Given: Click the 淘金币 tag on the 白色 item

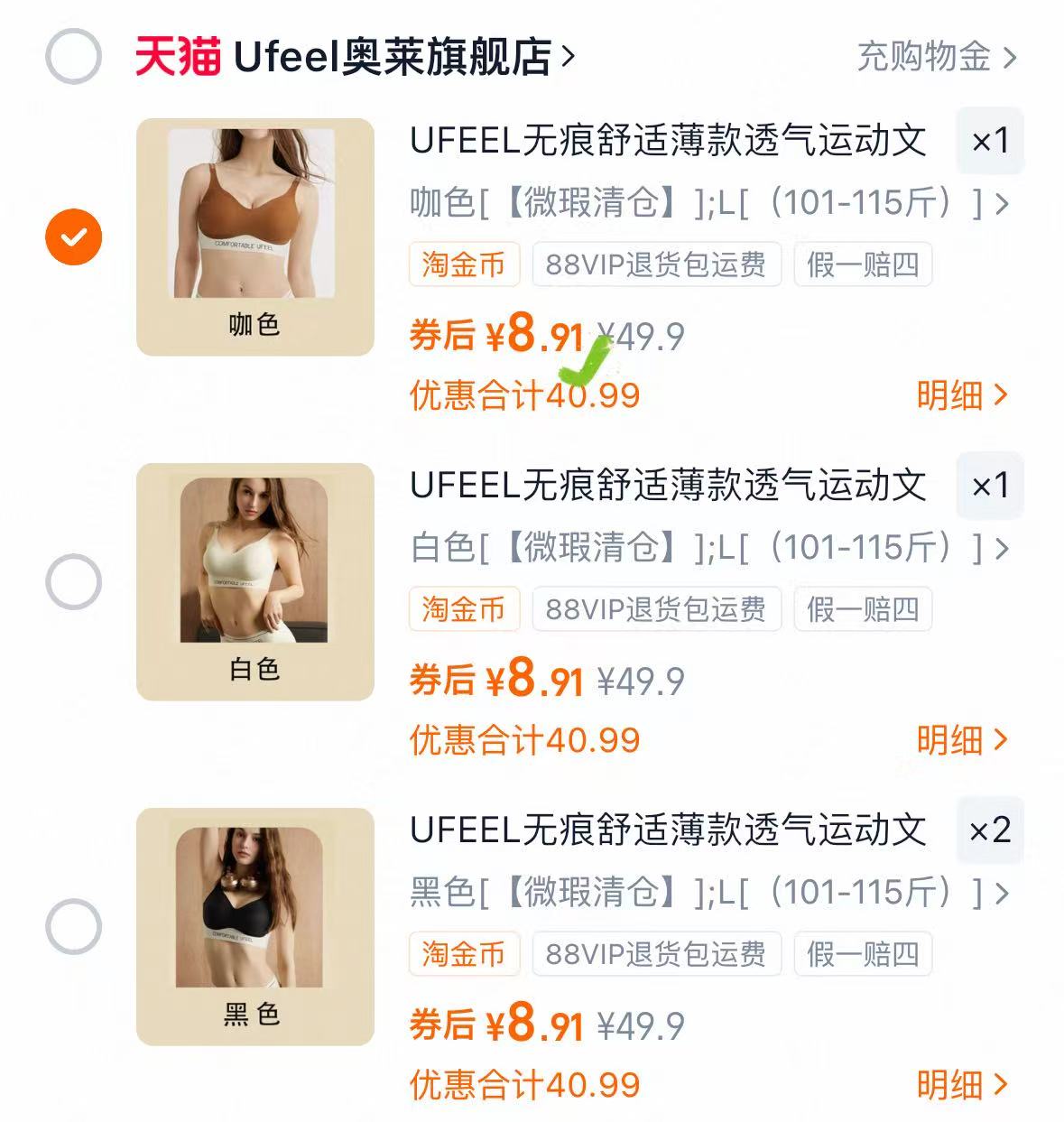Looking at the screenshot, I should tap(465, 609).
